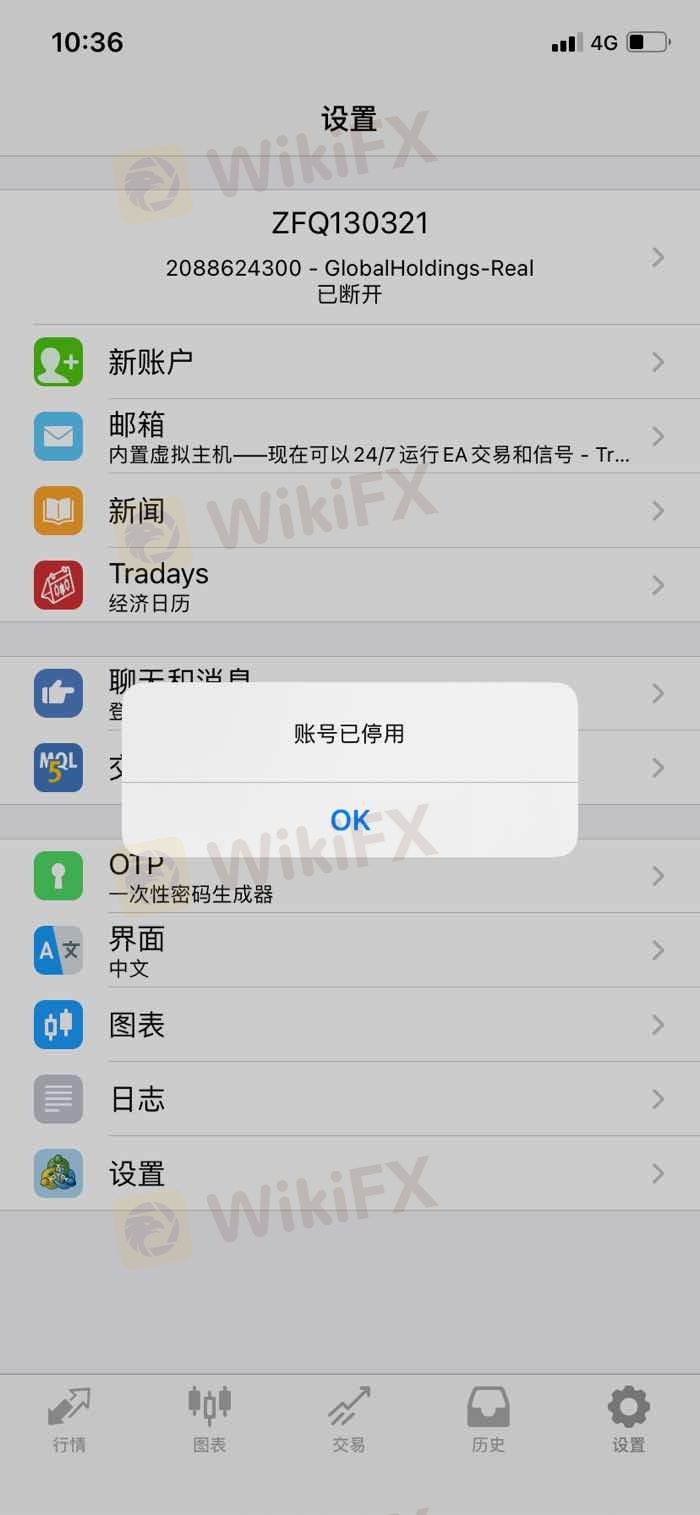Switch to the 图表 tab in bottom bar
This screenshot has height=1515, width=700.
point(210,1419)
